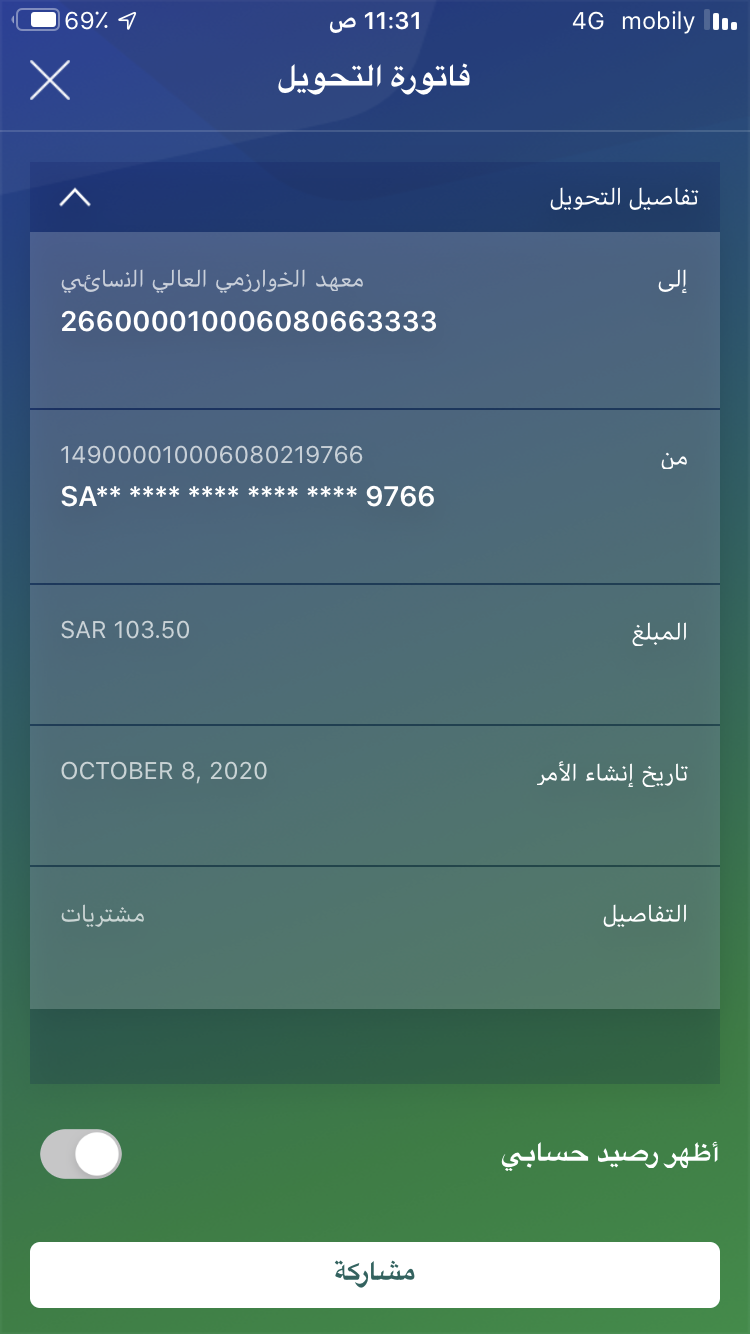Close the transfer receipt screen

pos(50,80)
